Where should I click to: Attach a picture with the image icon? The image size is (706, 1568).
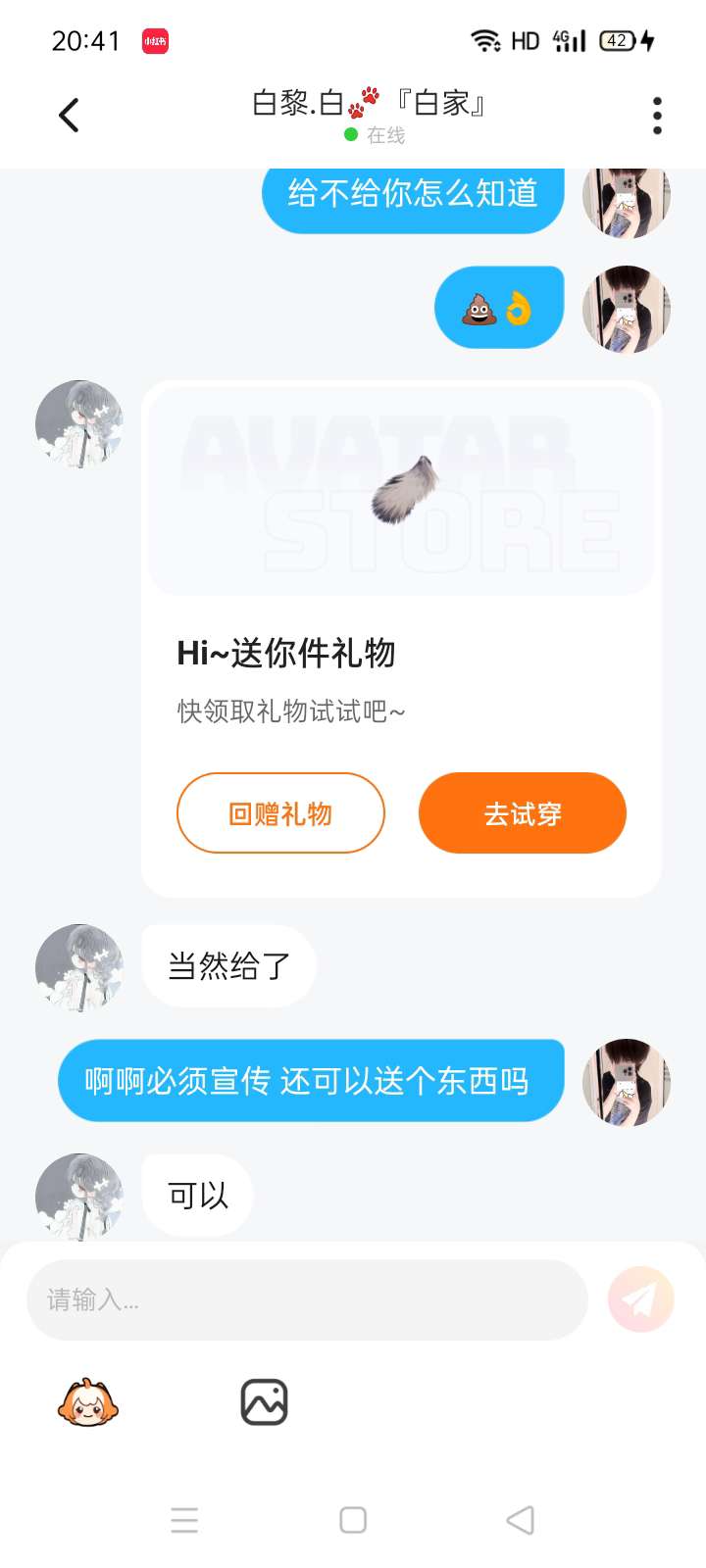[x=264, y=1402]
